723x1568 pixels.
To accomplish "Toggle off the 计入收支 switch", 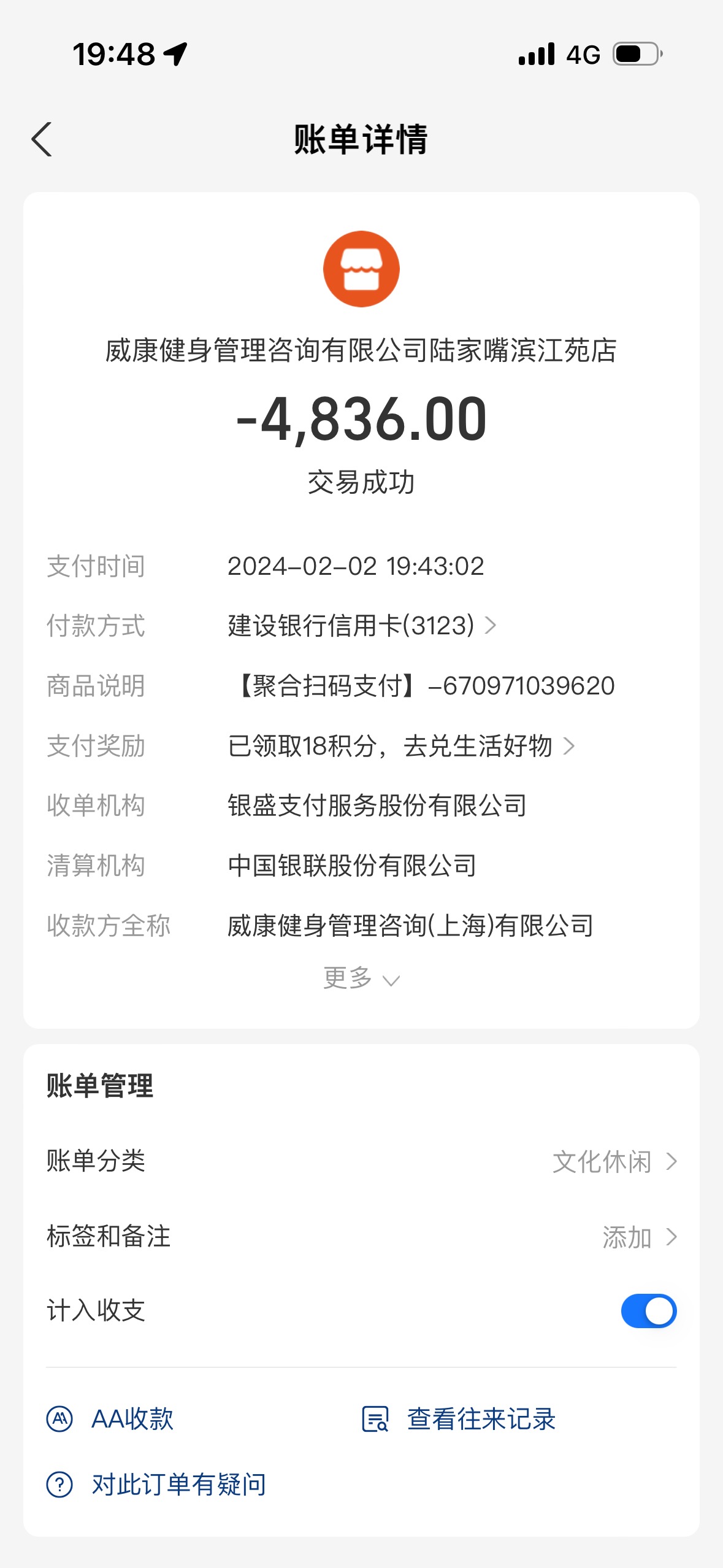I will (648, 1311).
